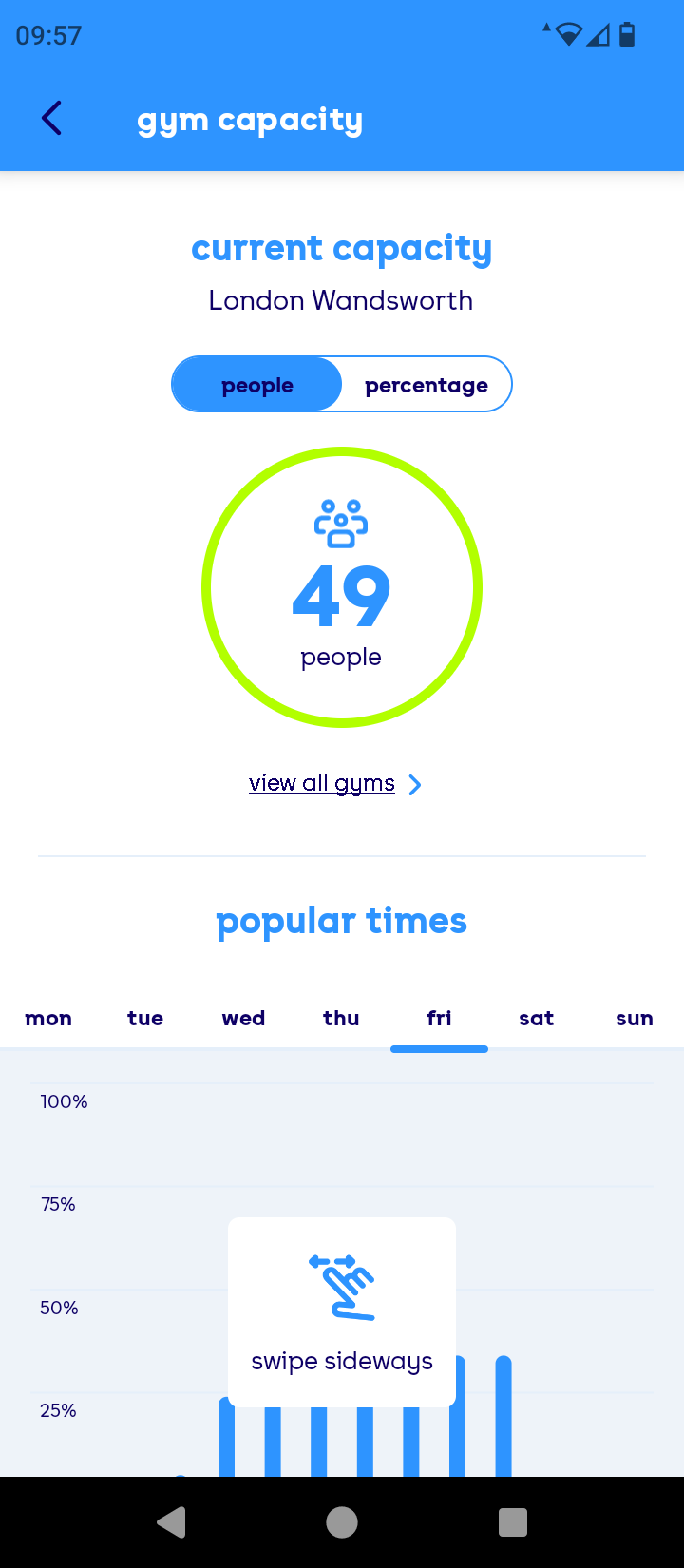Go back from gym capacity screen

click(52, 119)
